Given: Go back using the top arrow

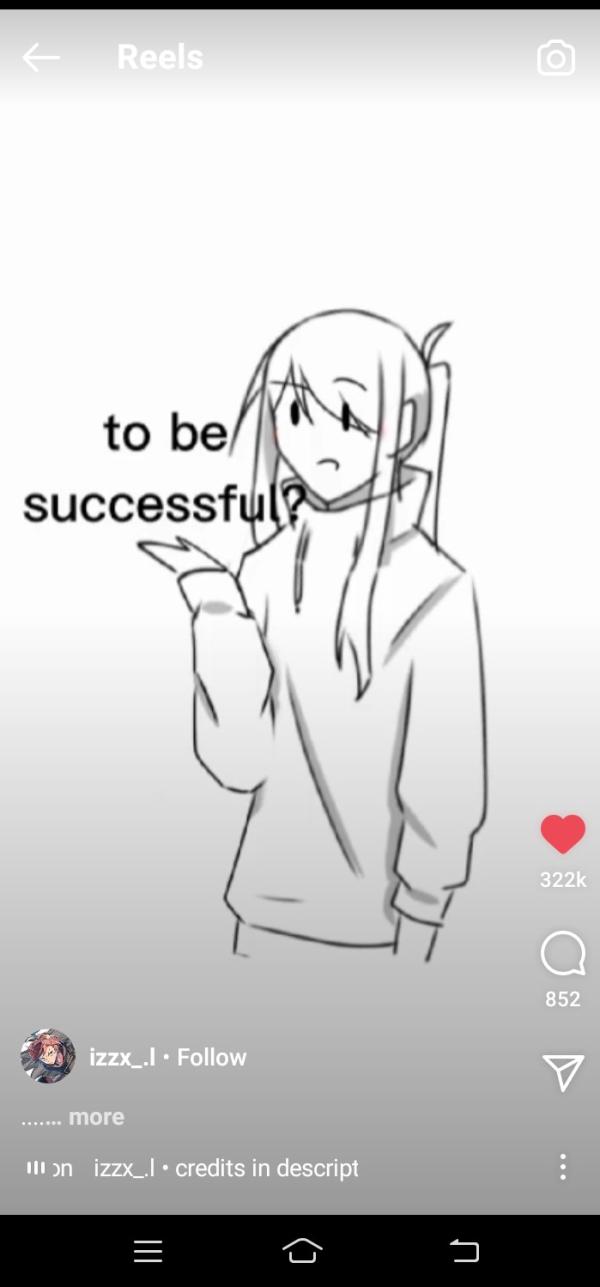Looking at the screenshot, I should click(x=40, y=58).
